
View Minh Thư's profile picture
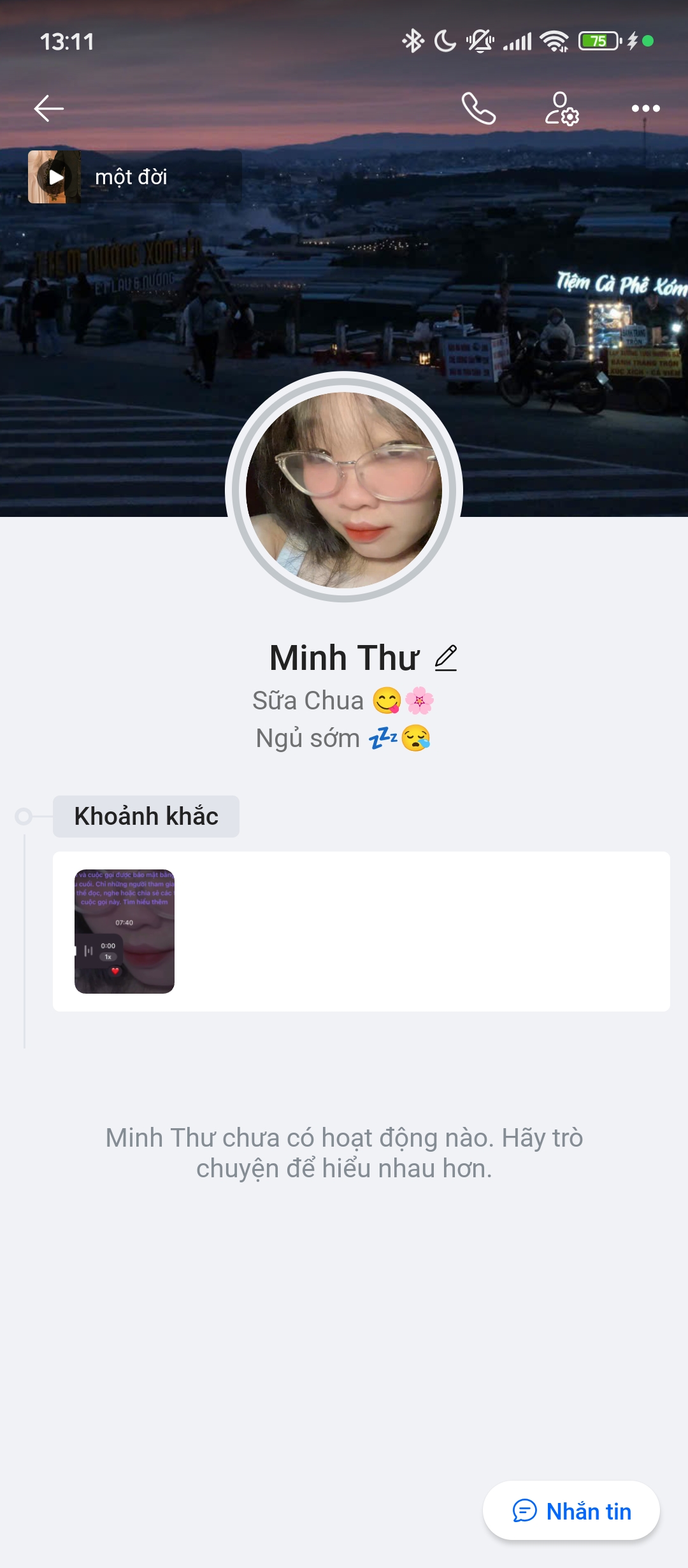[x=344, y=489]
